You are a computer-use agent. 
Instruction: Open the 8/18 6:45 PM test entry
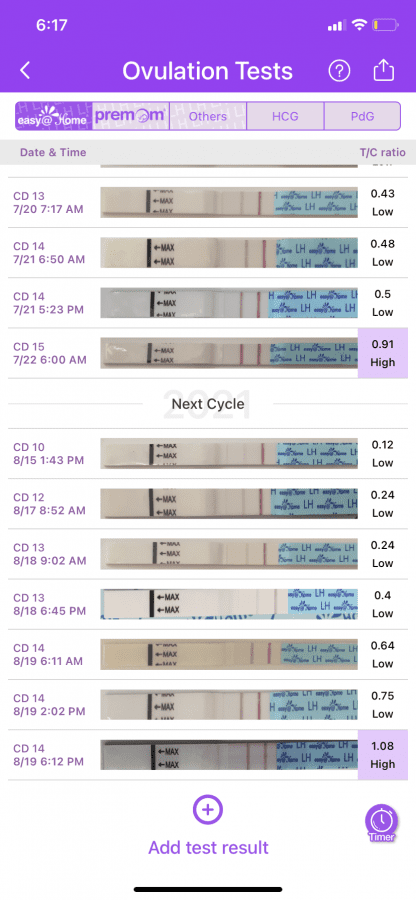point(208,604)
